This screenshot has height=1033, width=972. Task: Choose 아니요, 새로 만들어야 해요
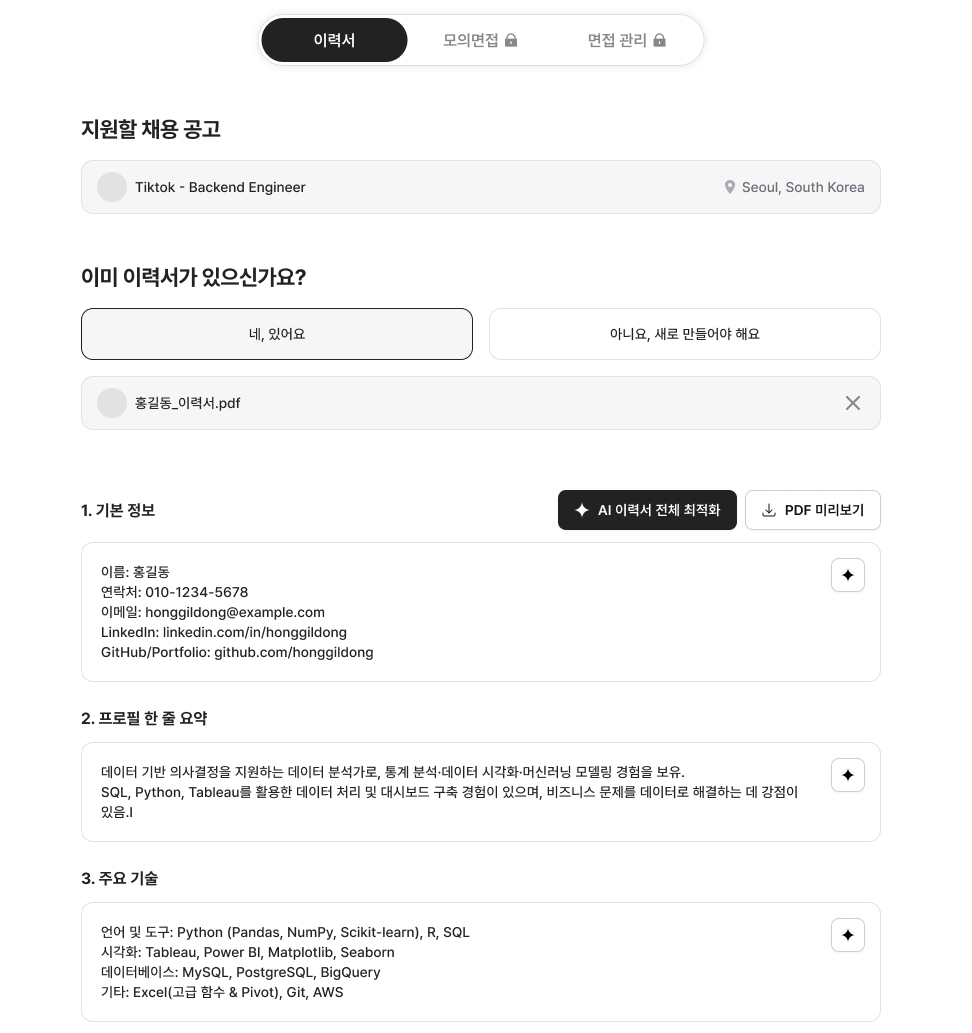684,334
